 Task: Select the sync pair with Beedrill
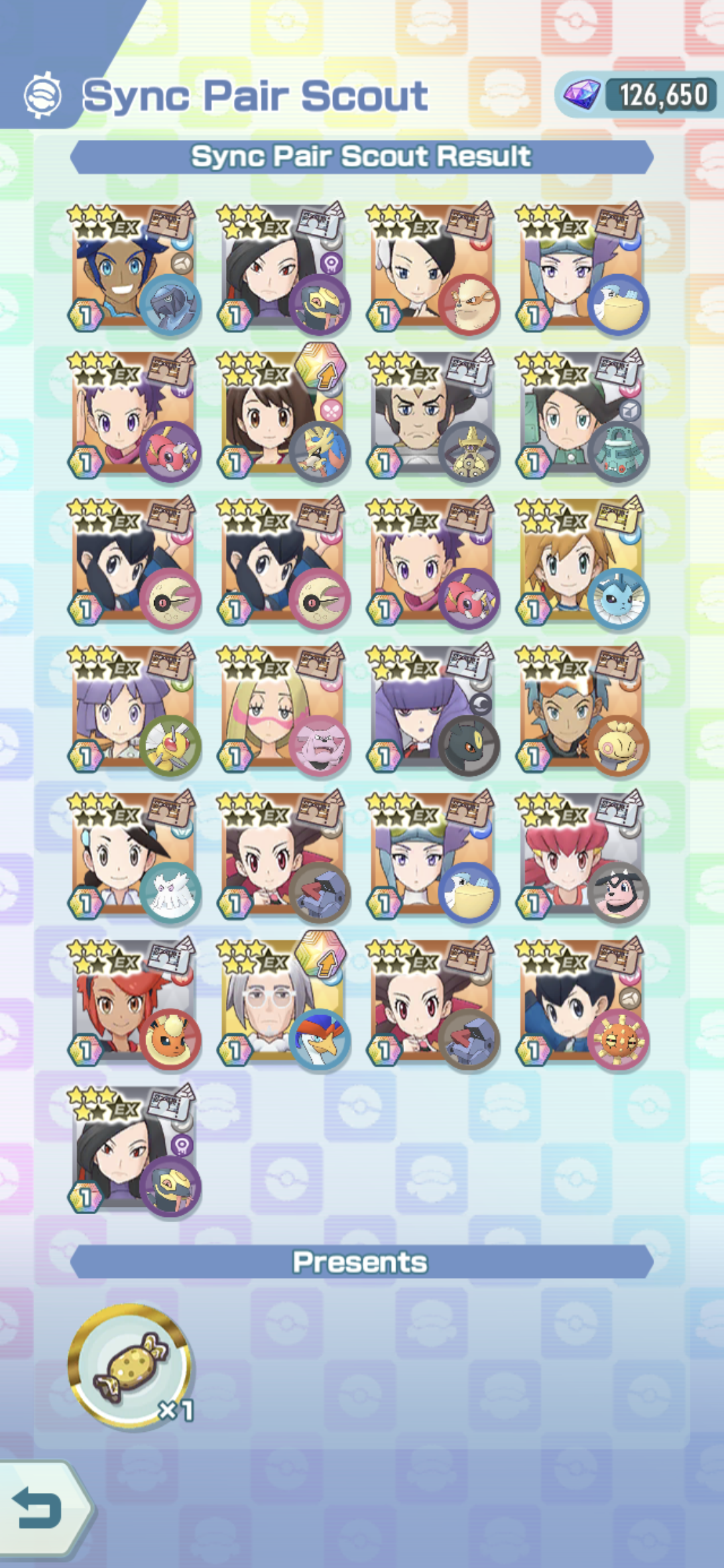[x=133, y=710]
